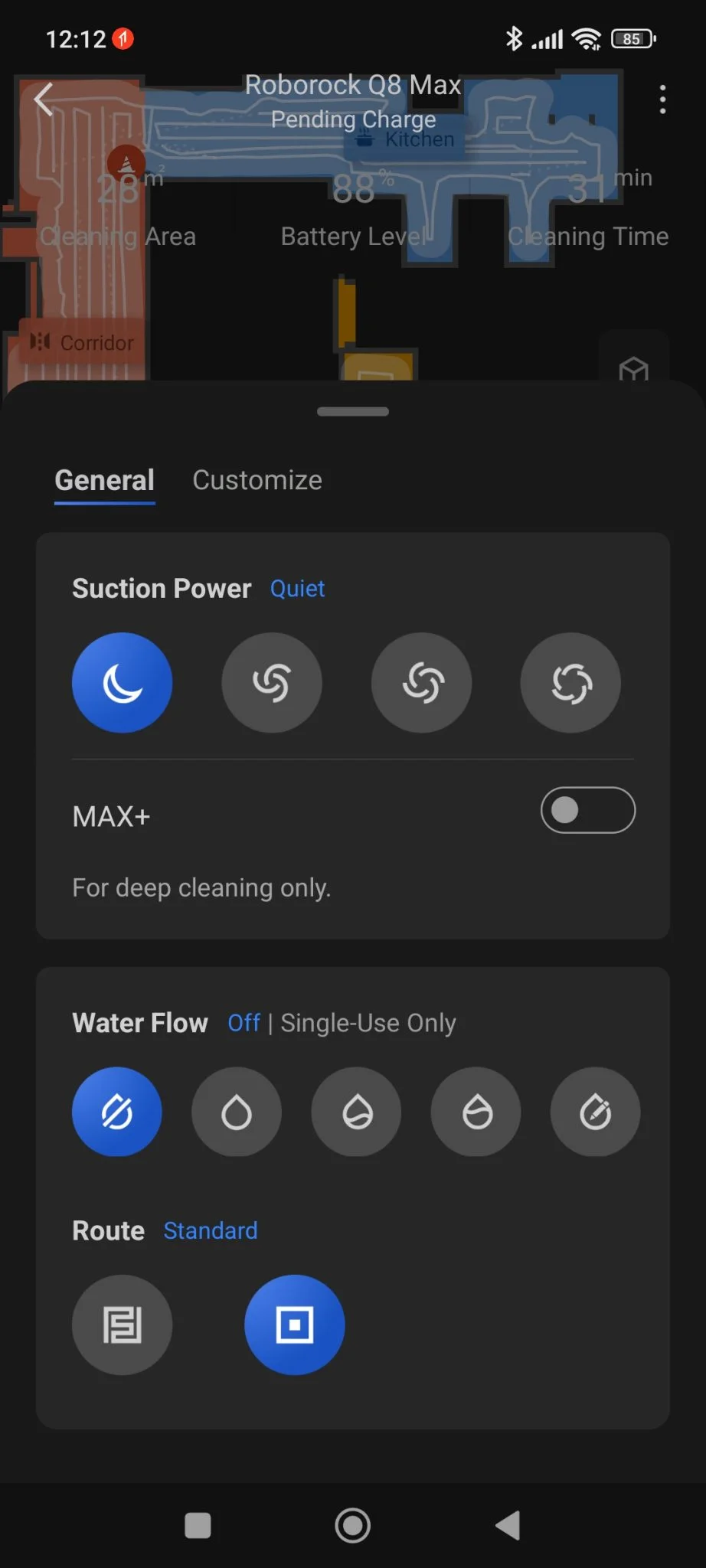Select the lowest water flow droplet
Image resolution: width=706 pixels, height=1568 pixels.
pyautogui.click(x=237, y=1112)
